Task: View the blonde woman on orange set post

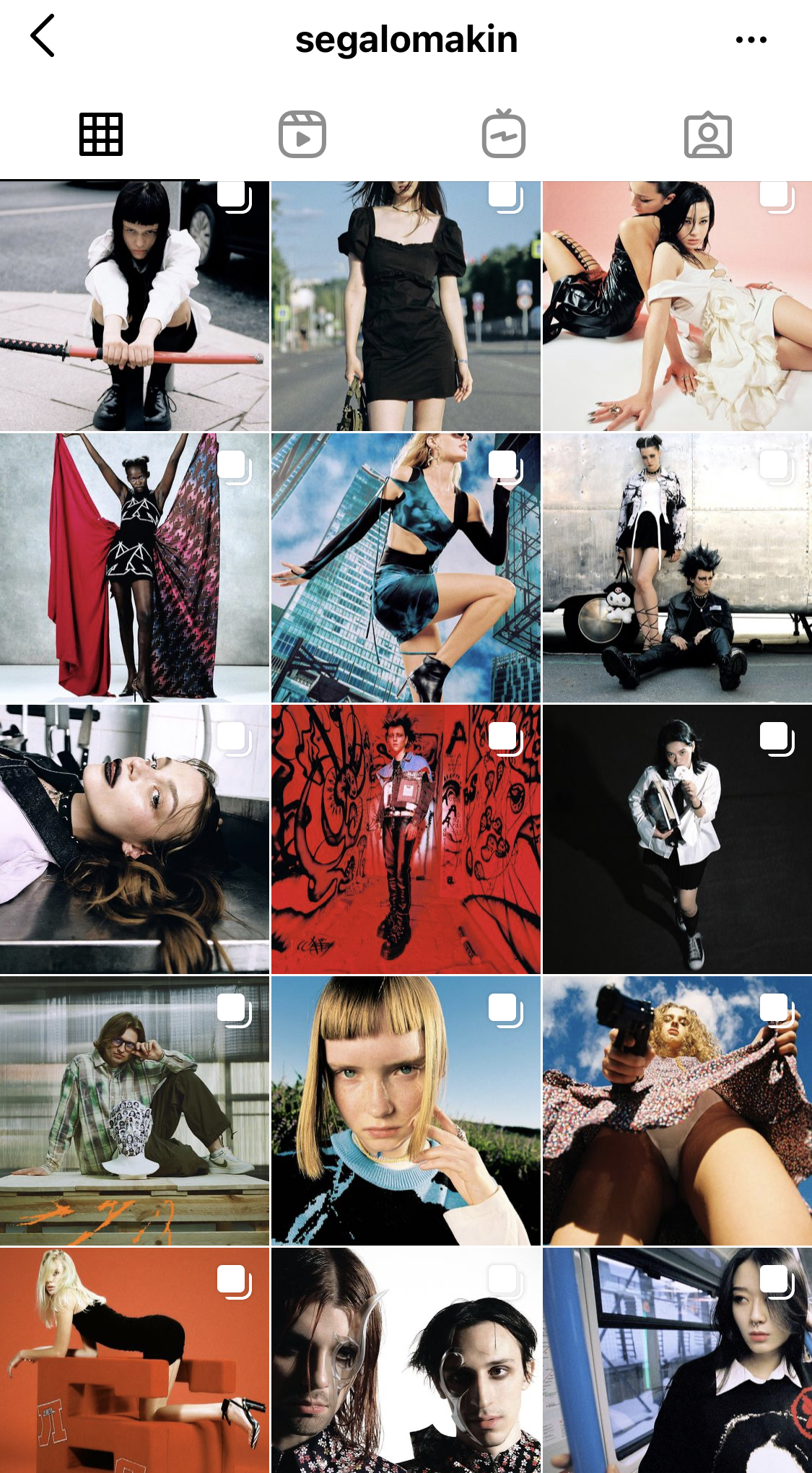Action: click(134, 1360)
